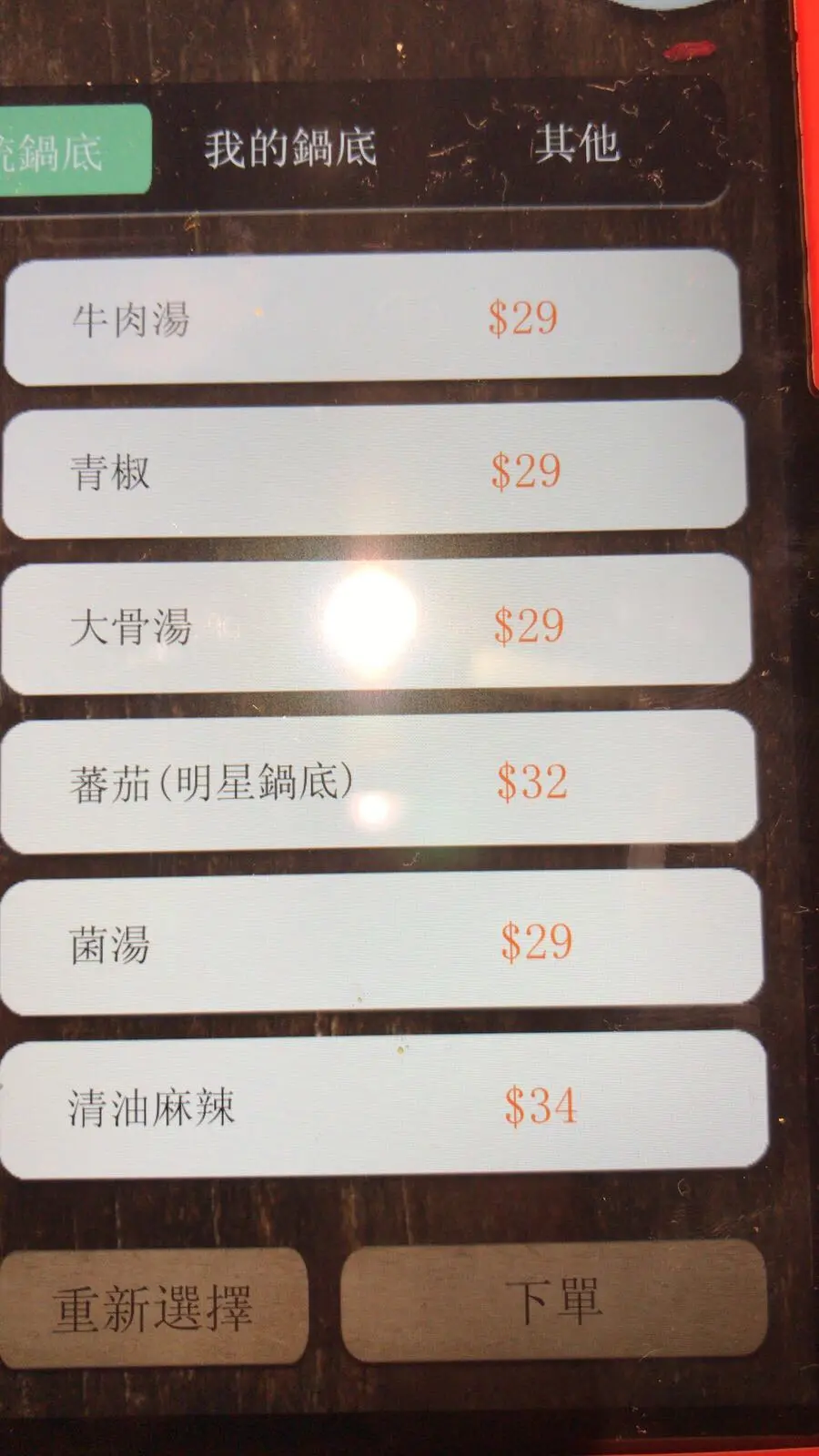Pick 大骨湯 for $29
This screenshot has width=819, height=1456.
coord(375,625)
